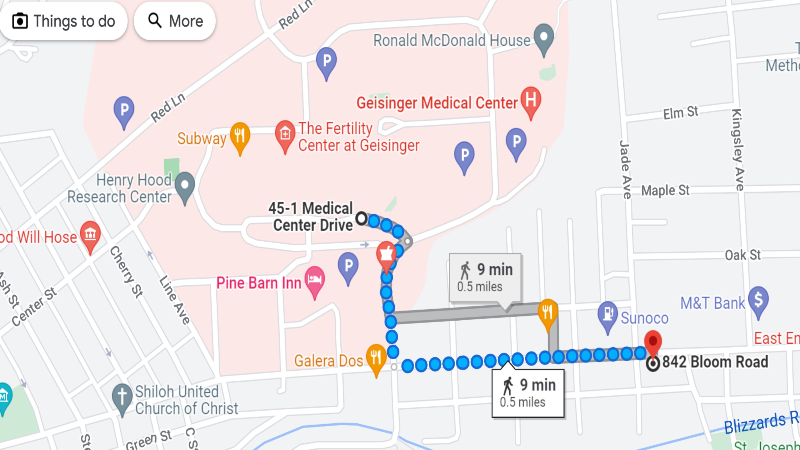Open the Things to do chip
Screen dimensions: 800x450
[63, 21]
